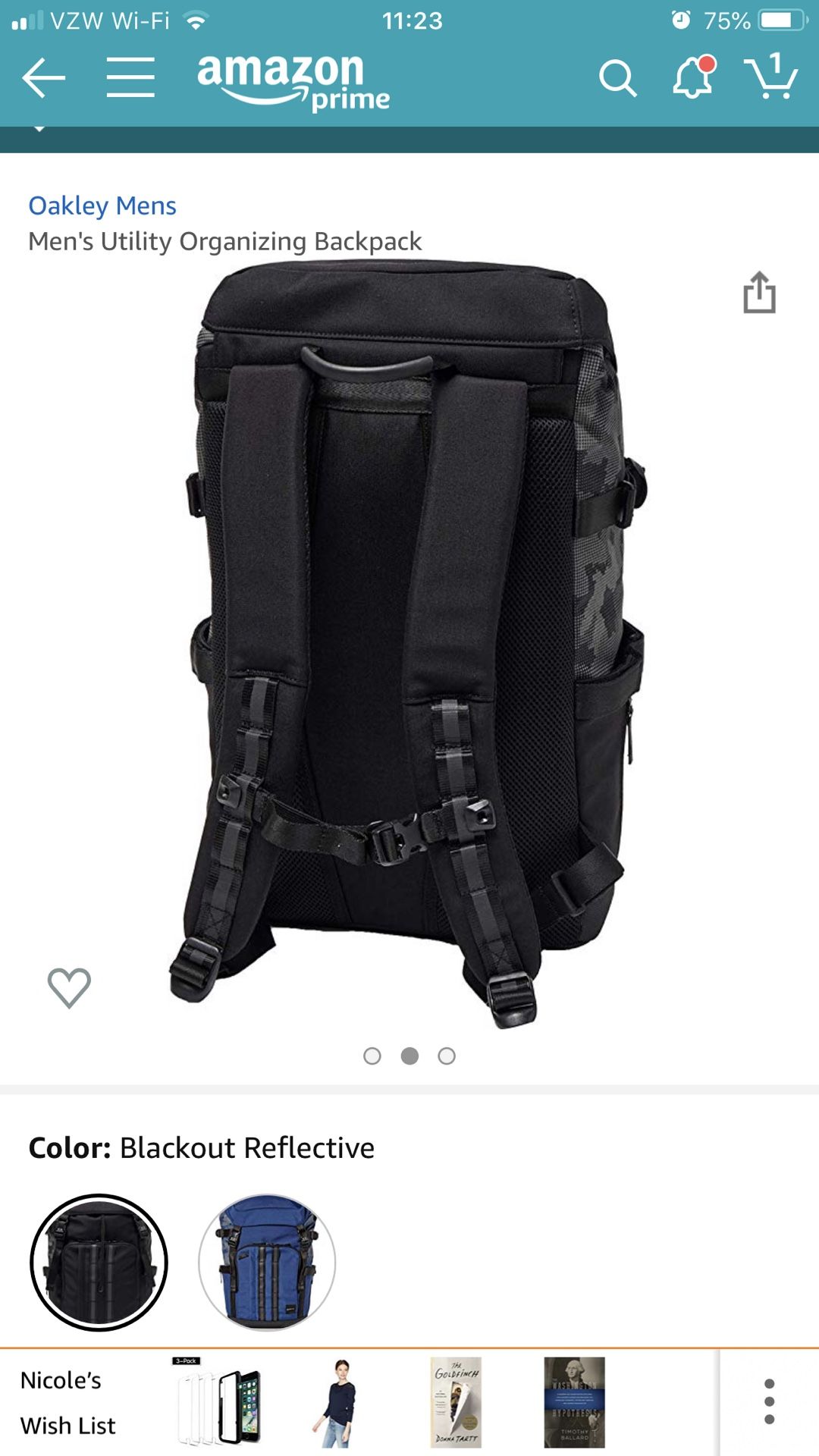Share this backpack listing

(759, 293)
